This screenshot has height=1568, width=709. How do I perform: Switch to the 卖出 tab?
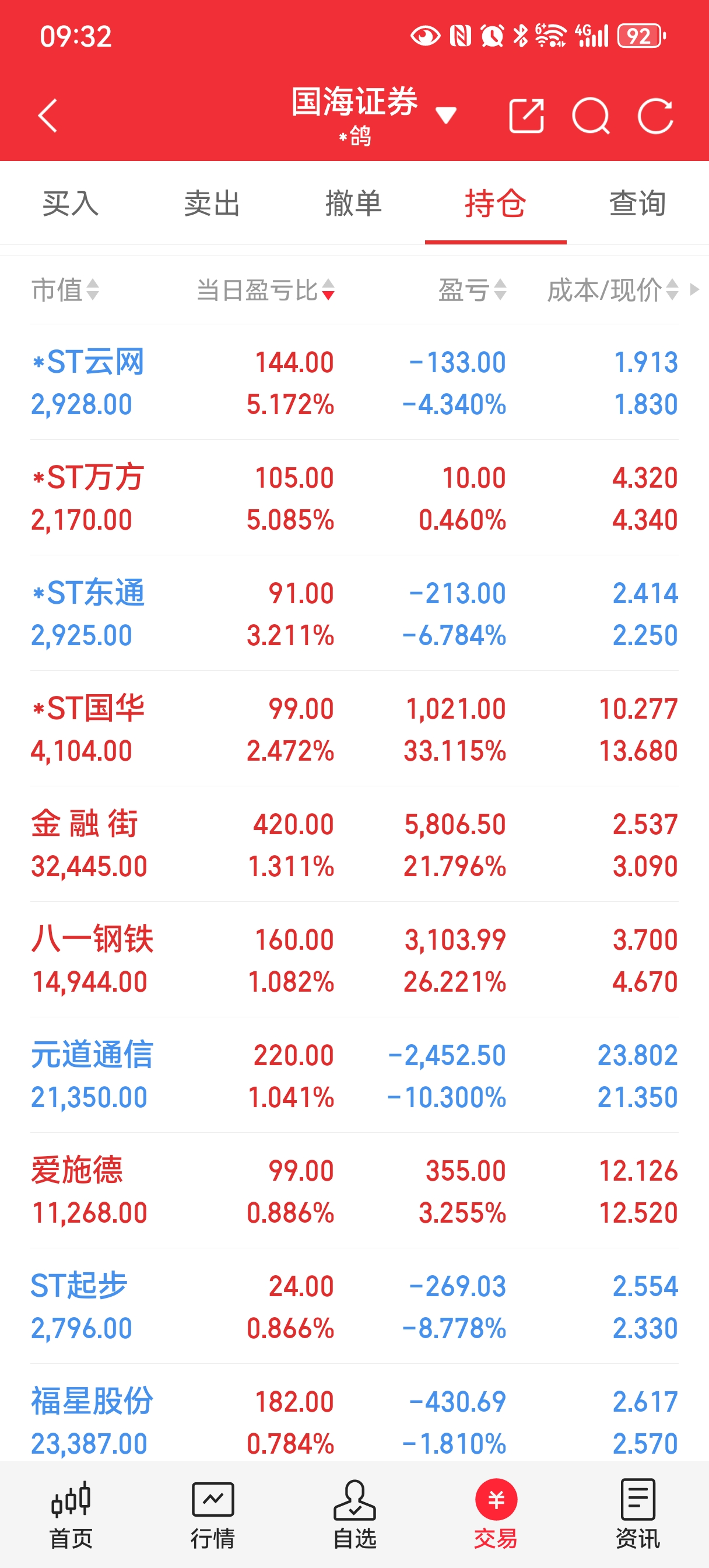coord(212,204)
